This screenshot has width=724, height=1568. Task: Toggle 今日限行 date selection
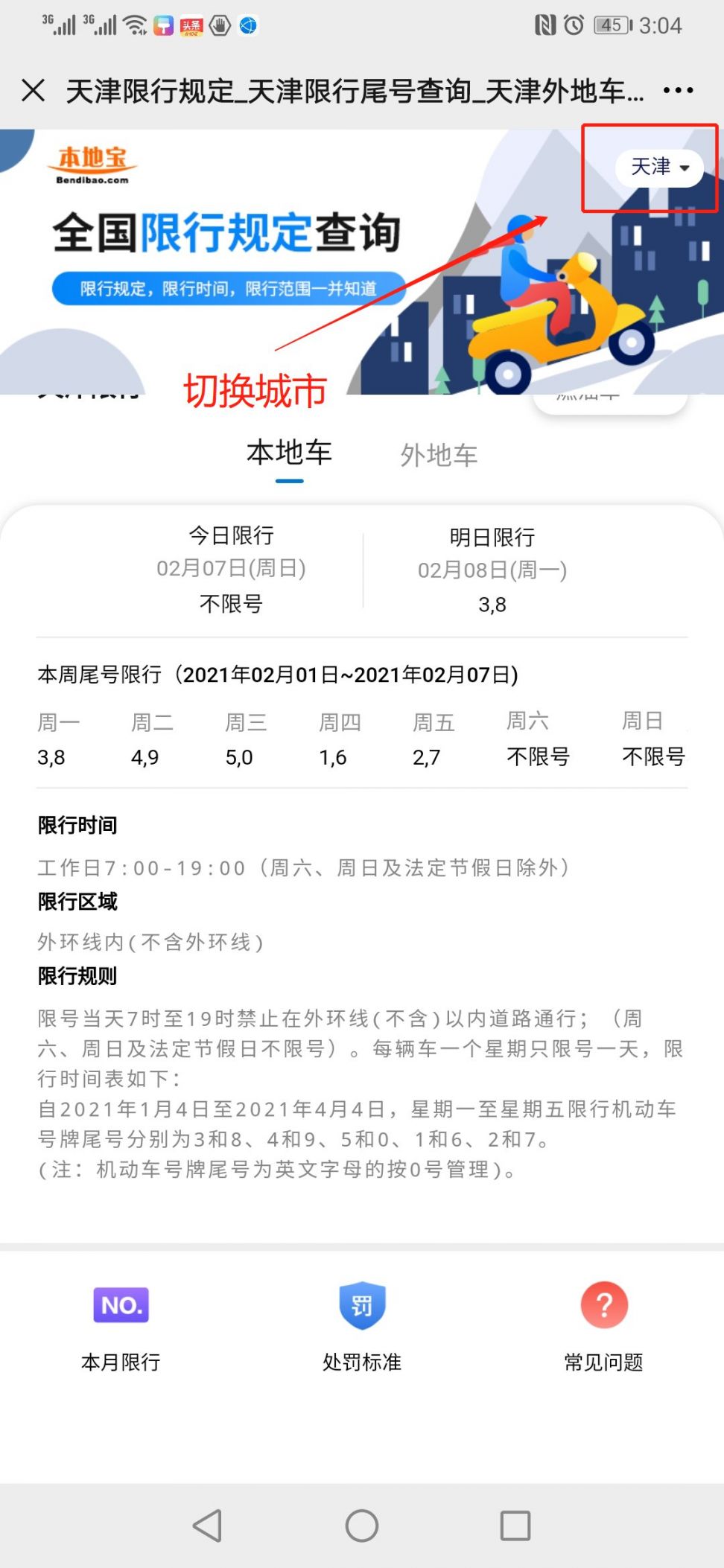(231, 570)
